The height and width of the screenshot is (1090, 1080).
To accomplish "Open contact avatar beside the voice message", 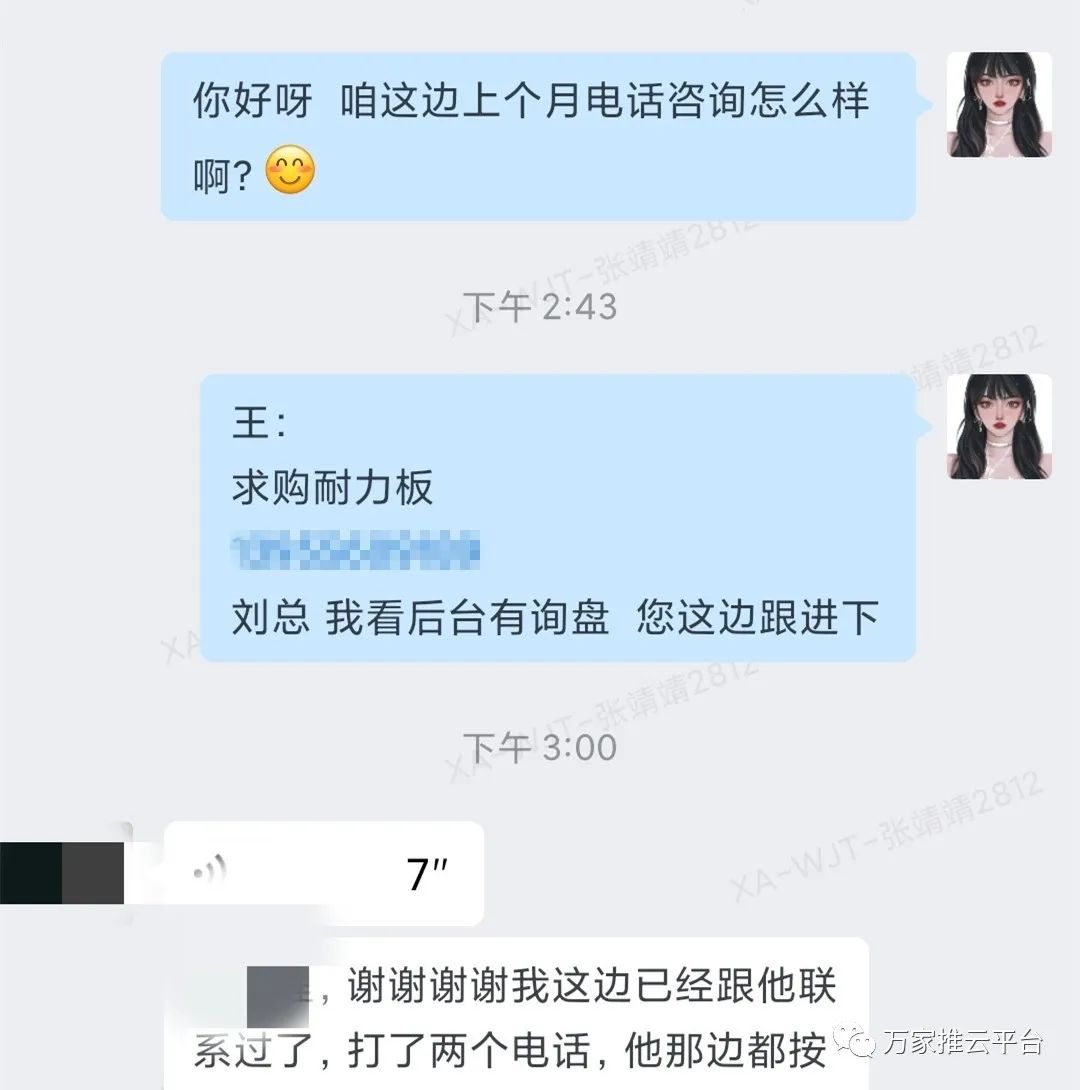I will pos(64,872).
